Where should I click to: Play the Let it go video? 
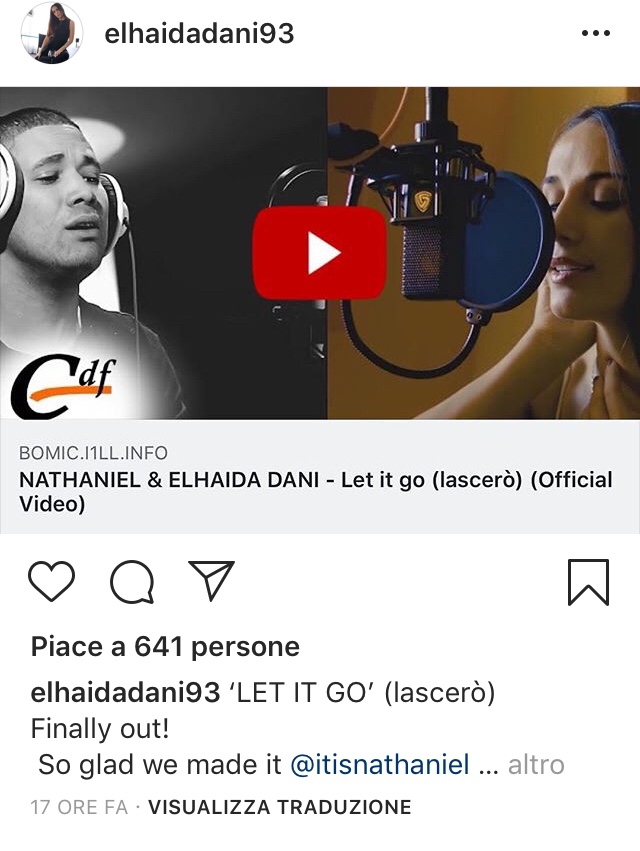(x=319, y=253)
